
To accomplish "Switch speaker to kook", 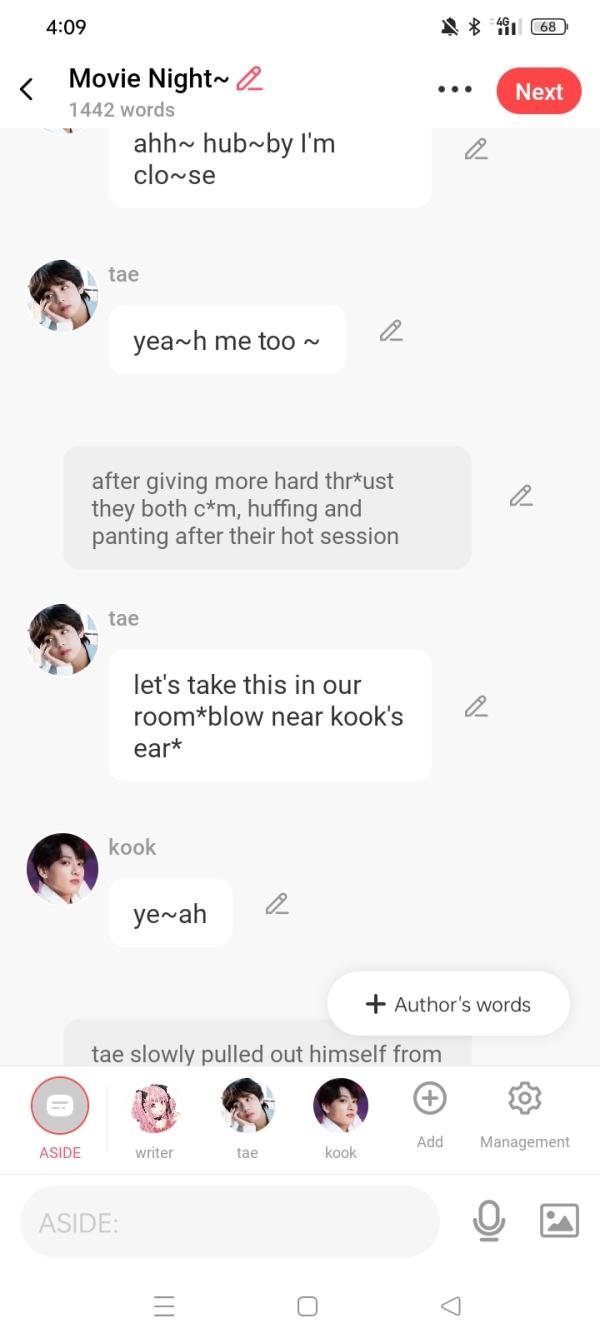I will click(x=341, y=1107).
